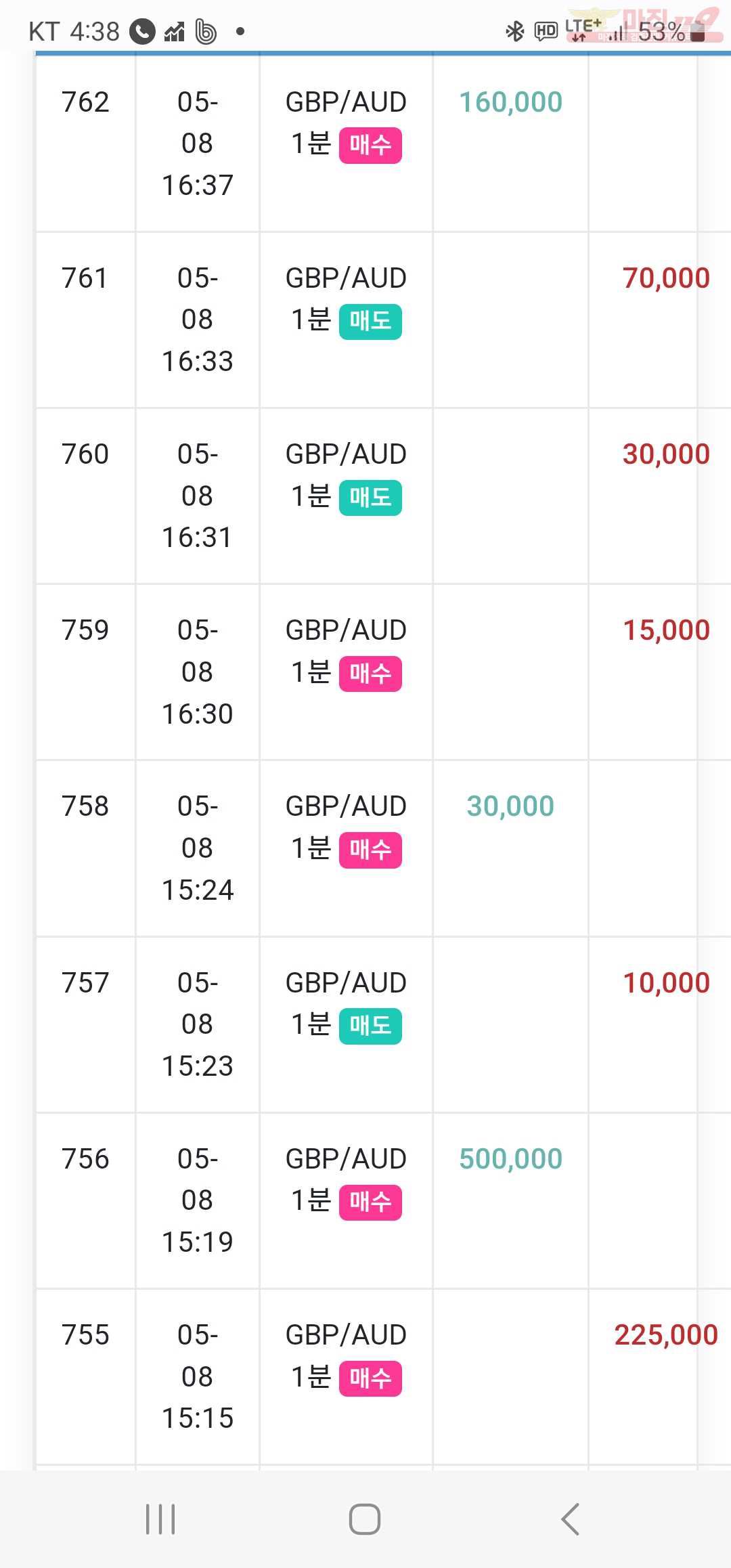Image resolution: width=731 pixels, height=1568 pixels.
Task: Open the home screen button
Action: pos(365,1519)
